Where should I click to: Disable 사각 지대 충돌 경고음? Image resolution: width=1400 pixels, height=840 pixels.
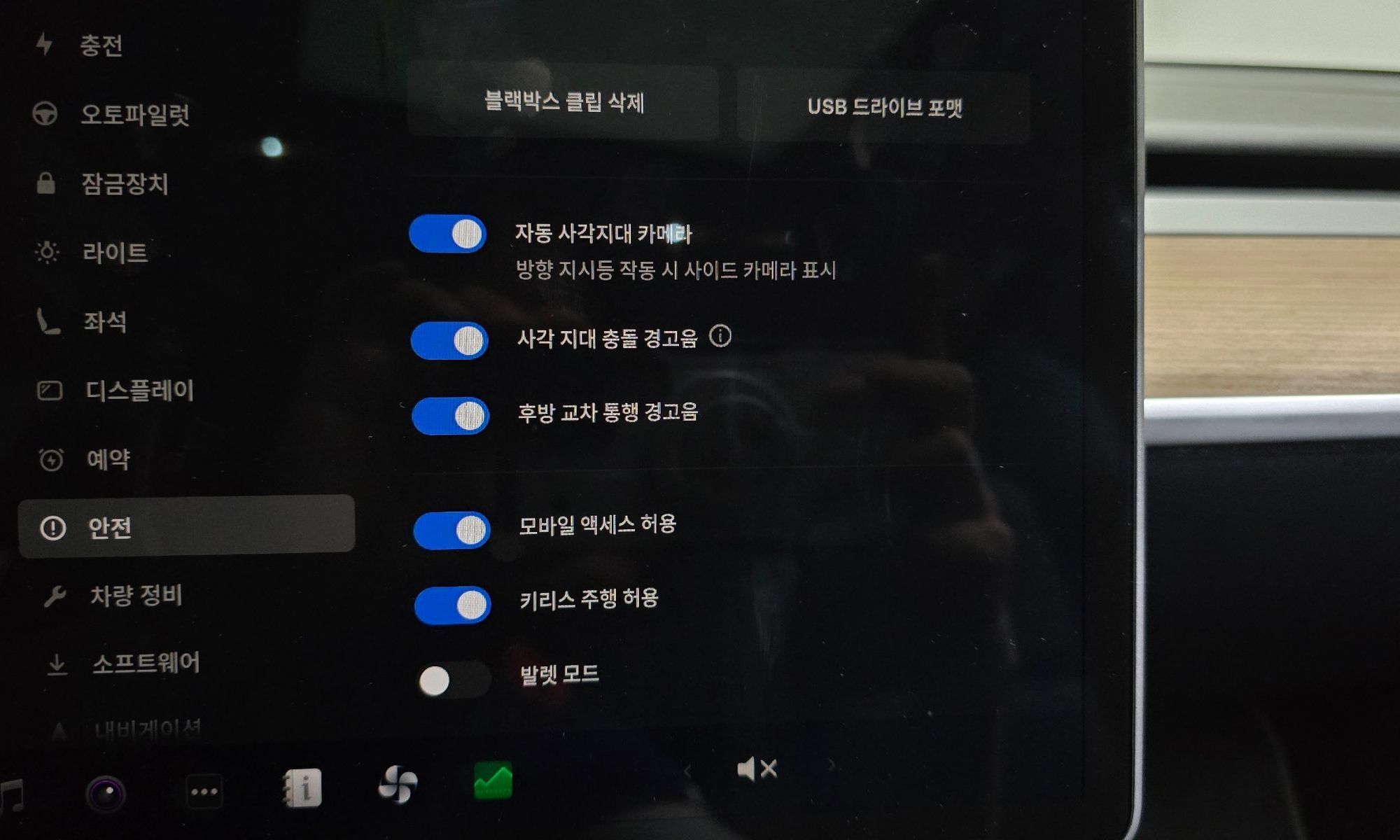click(x=449, y=341)
